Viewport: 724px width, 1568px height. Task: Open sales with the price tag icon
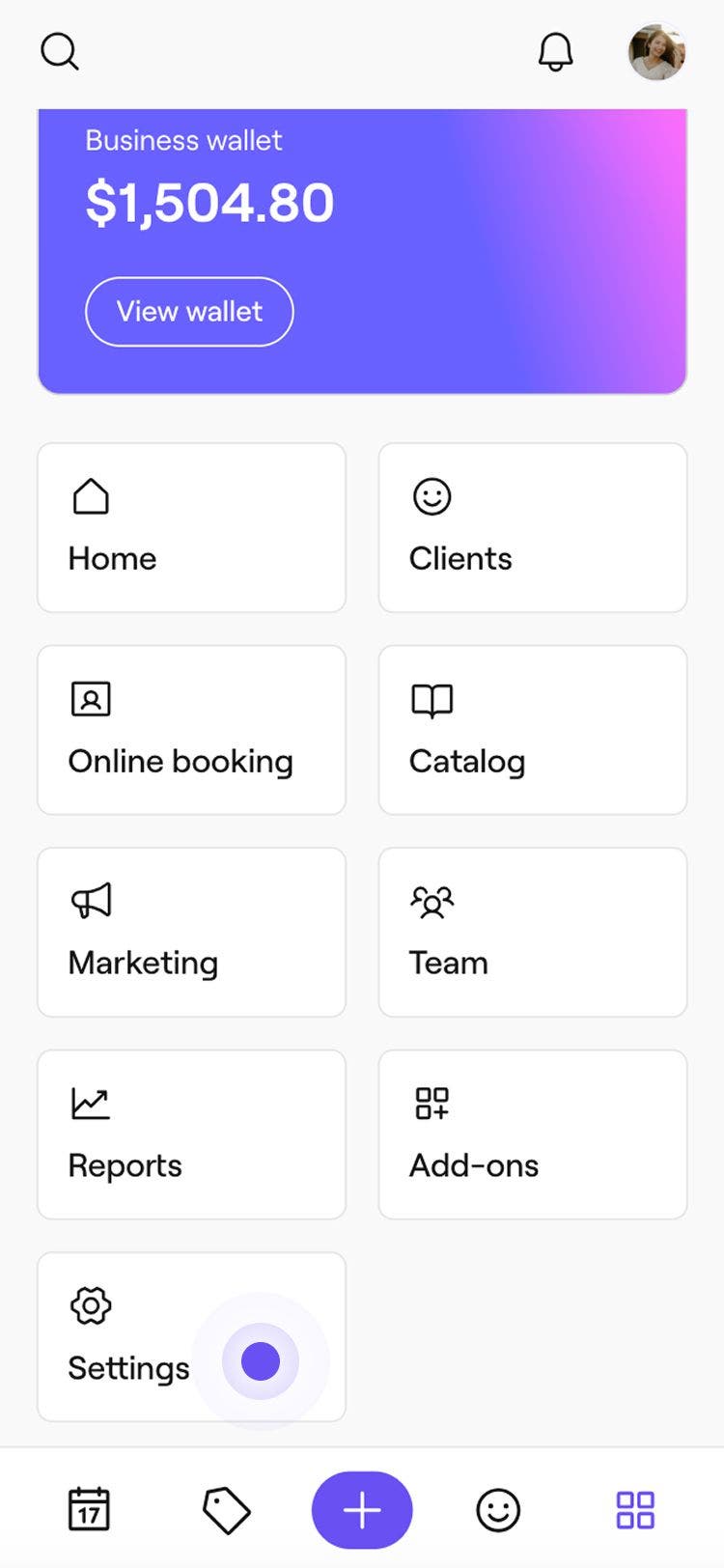pos(226,1509)
